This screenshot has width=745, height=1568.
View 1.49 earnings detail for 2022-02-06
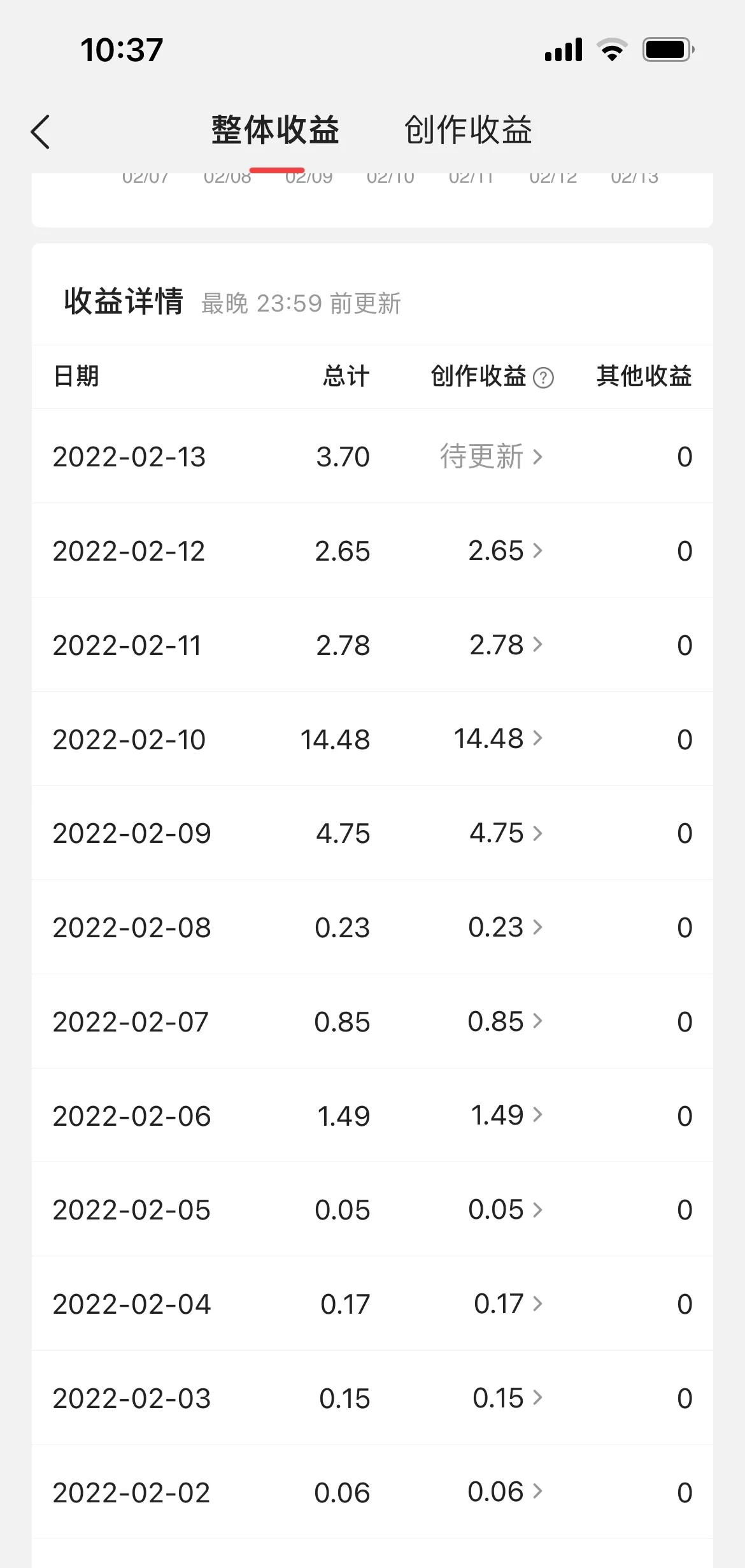click(507, 1115)
